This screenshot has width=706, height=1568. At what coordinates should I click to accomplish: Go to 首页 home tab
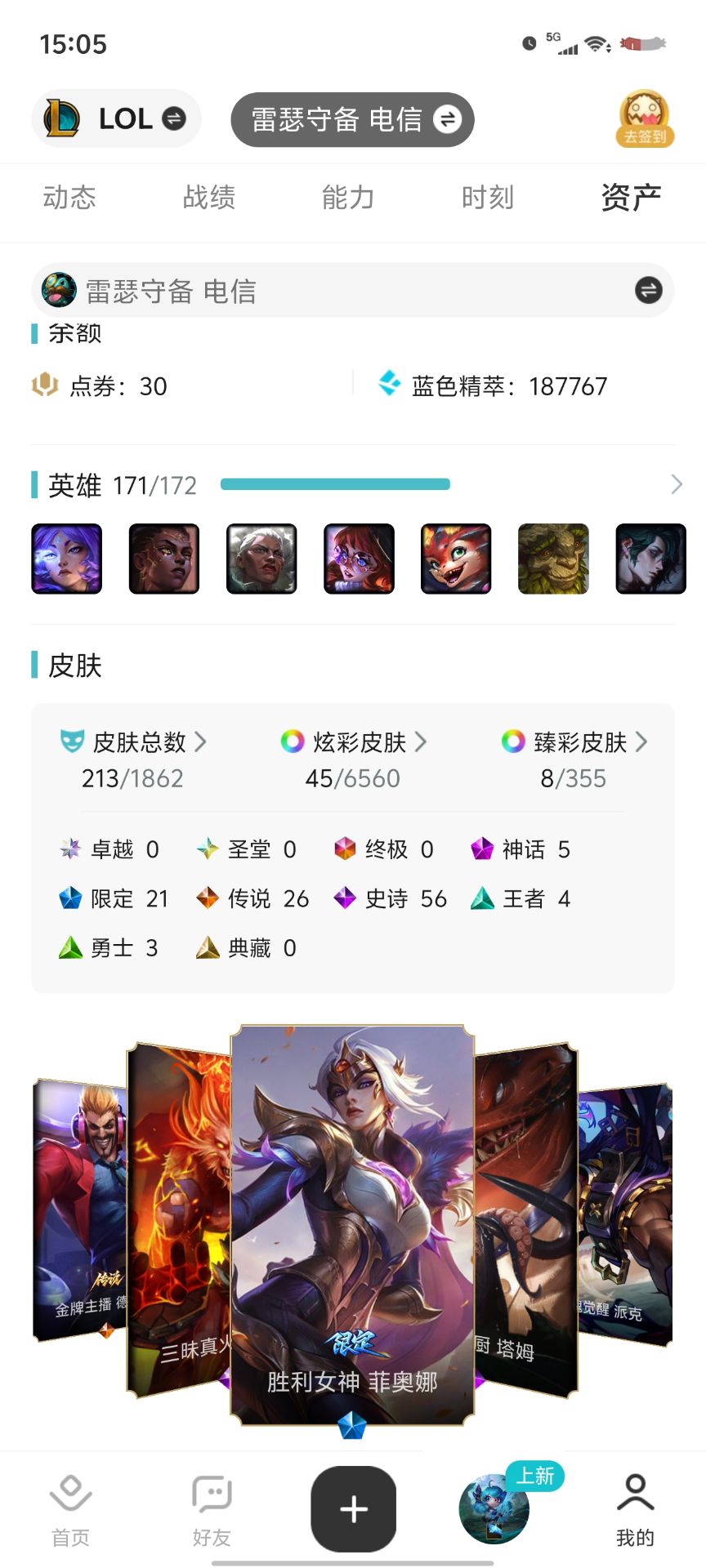tap(70, 1509)
